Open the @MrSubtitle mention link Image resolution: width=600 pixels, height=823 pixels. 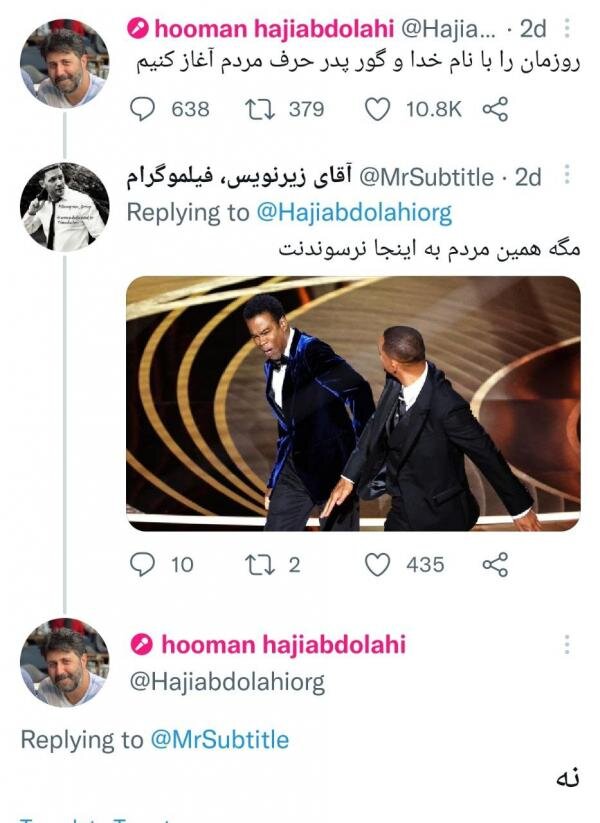pos(219,740)
